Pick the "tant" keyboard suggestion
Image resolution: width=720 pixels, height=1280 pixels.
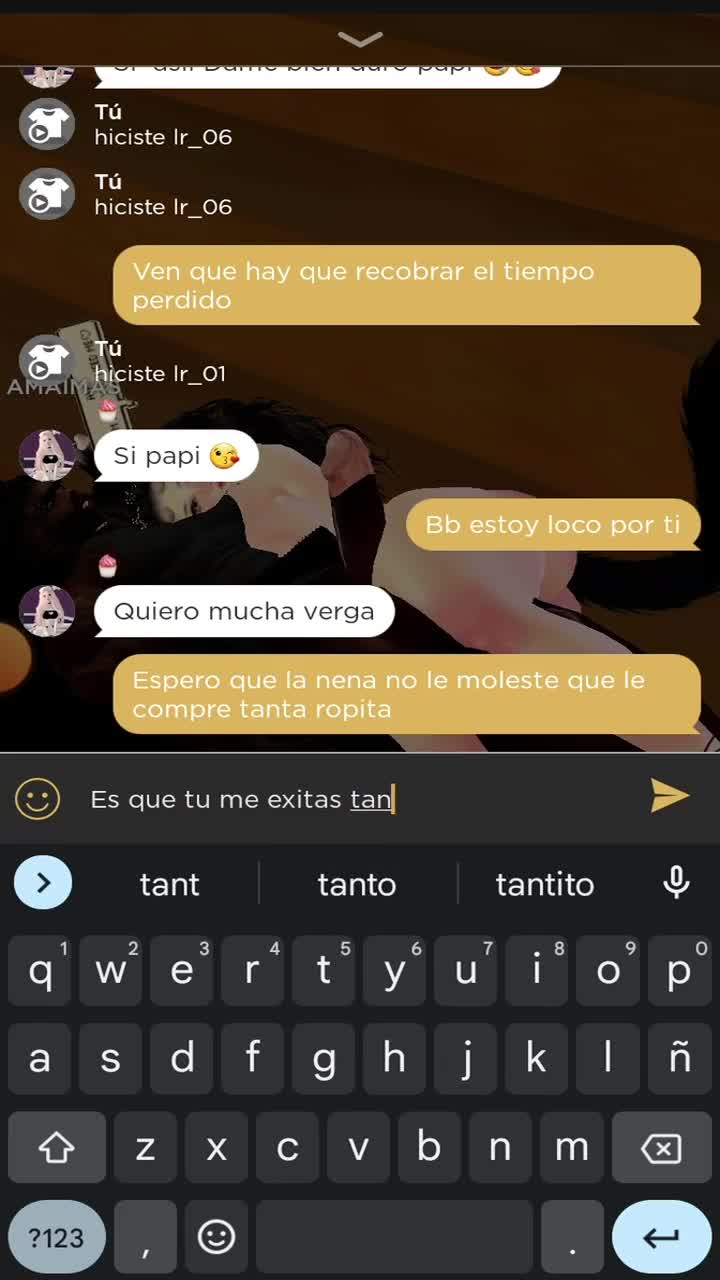169,884
